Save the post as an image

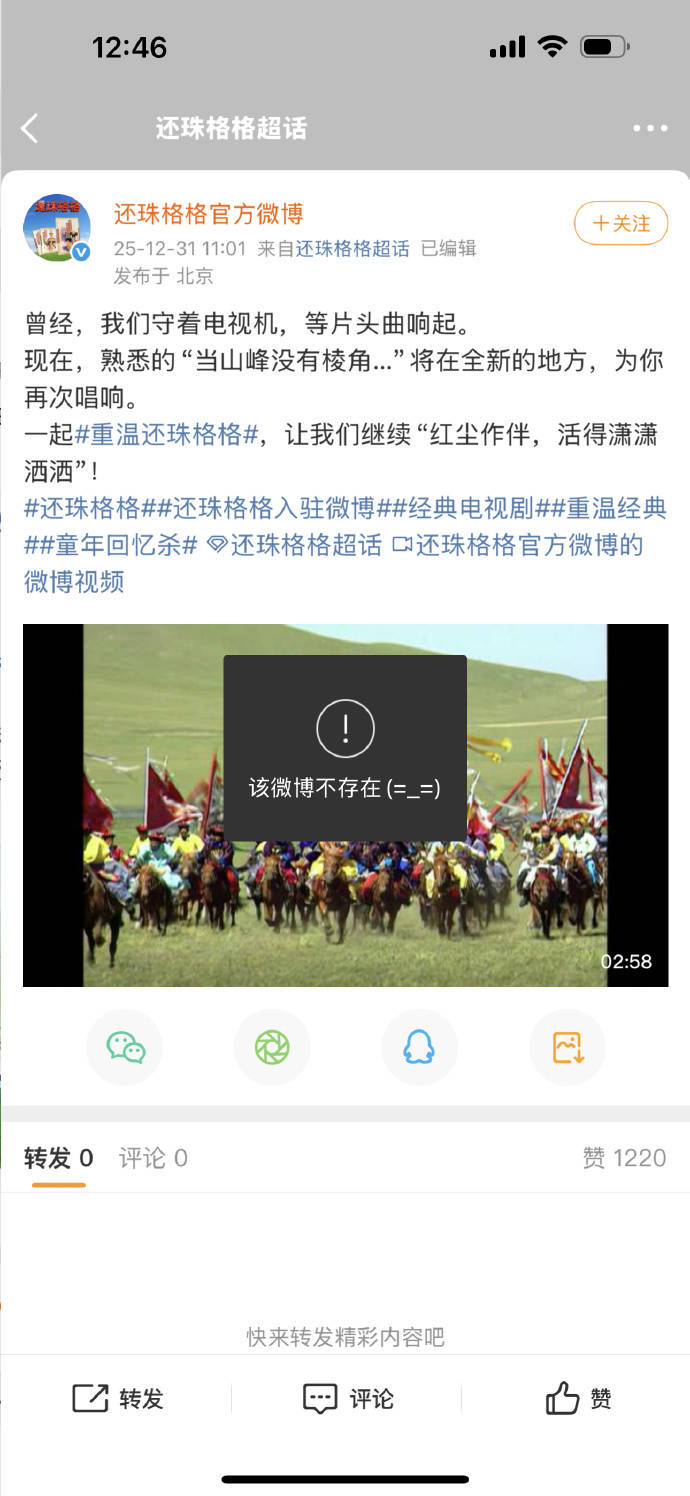pos(567,1047)
